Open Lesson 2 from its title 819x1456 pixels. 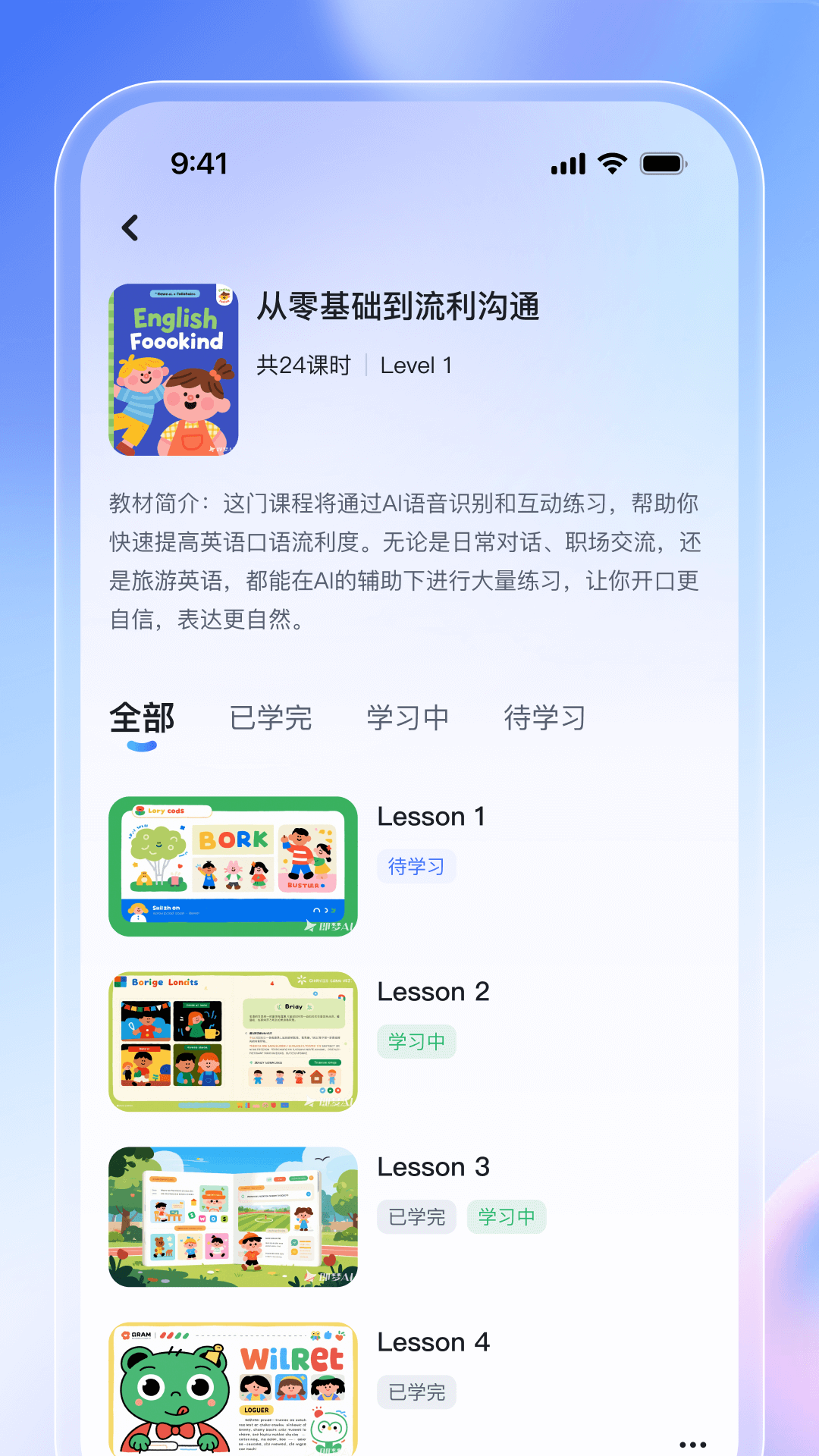(x=434, y=992)
